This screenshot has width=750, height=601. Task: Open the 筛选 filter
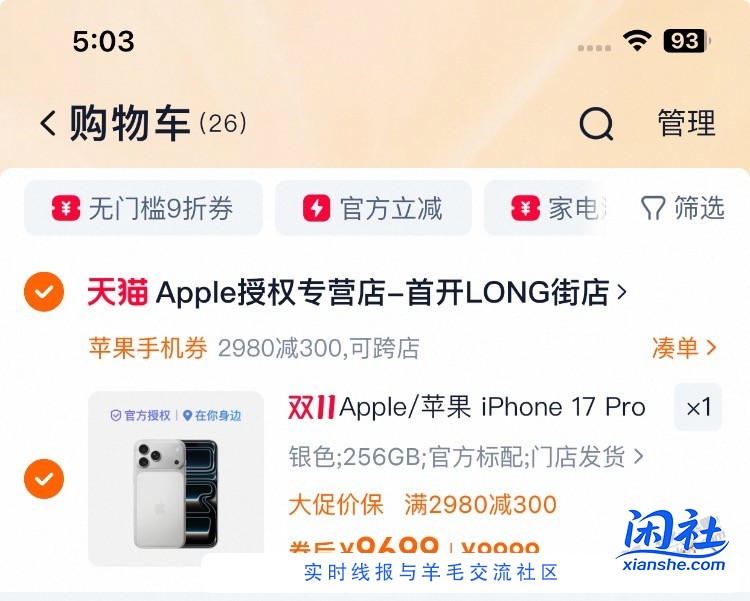(682, 208)
